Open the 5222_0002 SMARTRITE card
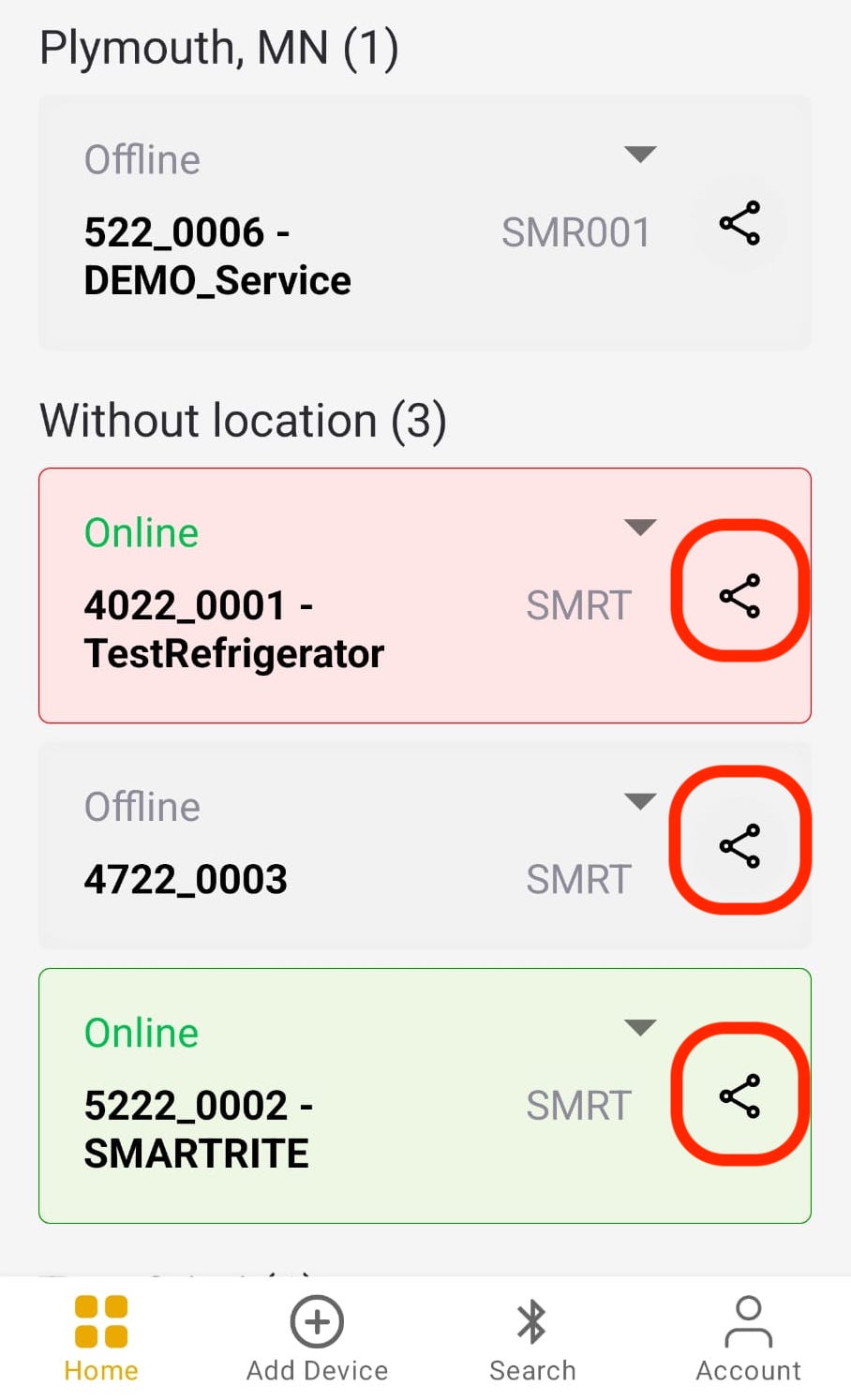The width and height of the screenshot is (851, 1400). pos(281,1129)
